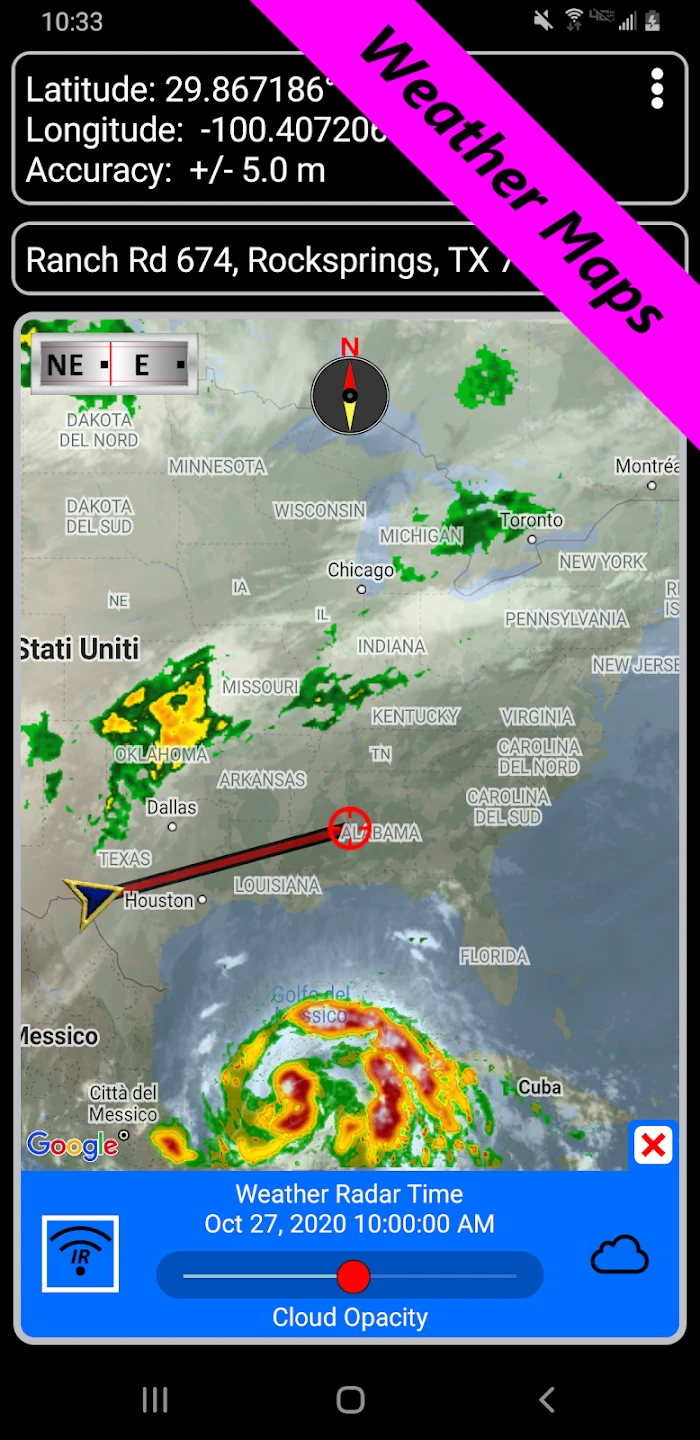Go back using the system back button
The height and width of the screenshot is (1440, 700).
click(x=546, y=1399)
